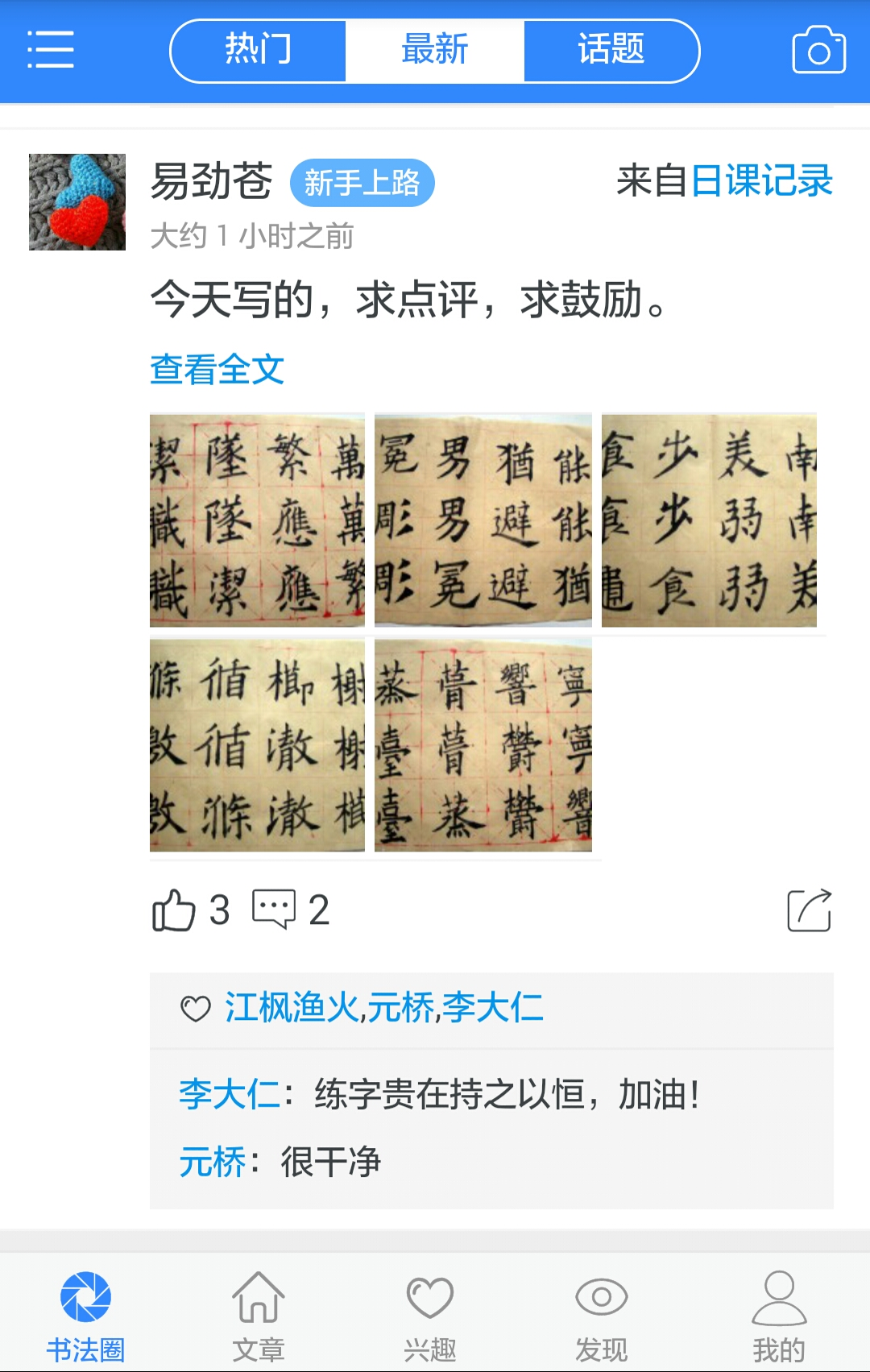Switch to the 热门 tab

258,50
